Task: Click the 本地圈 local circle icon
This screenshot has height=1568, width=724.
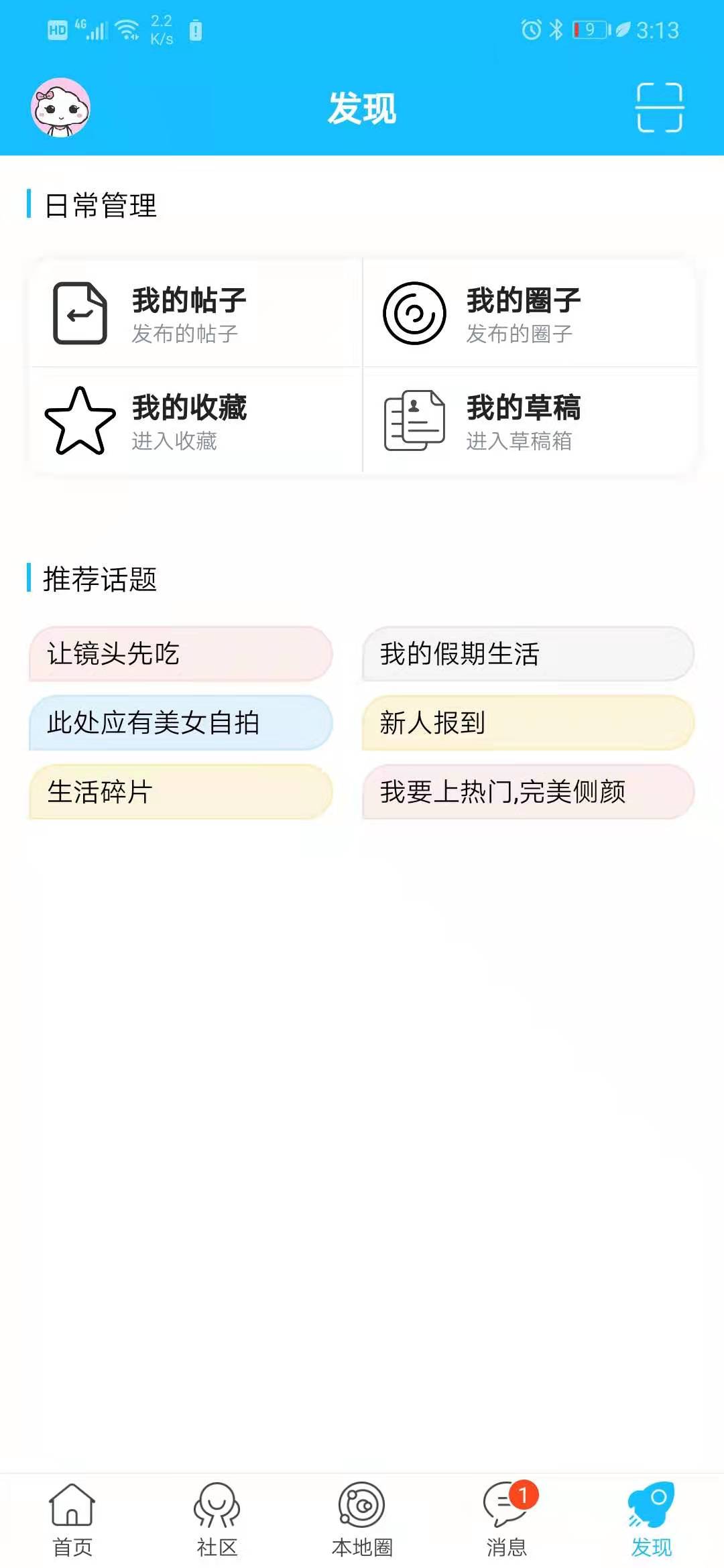Action: (361, 1503)
